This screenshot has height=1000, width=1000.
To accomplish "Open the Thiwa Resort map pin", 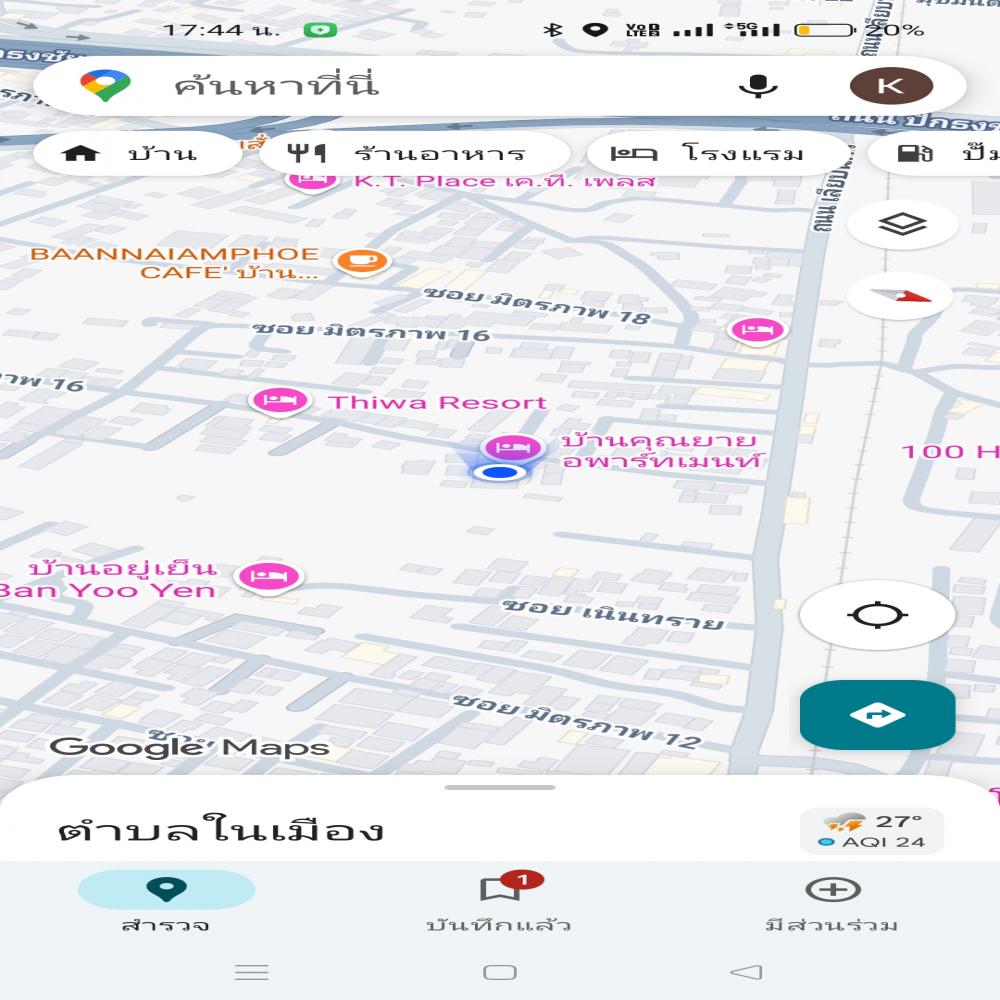I will 278,401.
